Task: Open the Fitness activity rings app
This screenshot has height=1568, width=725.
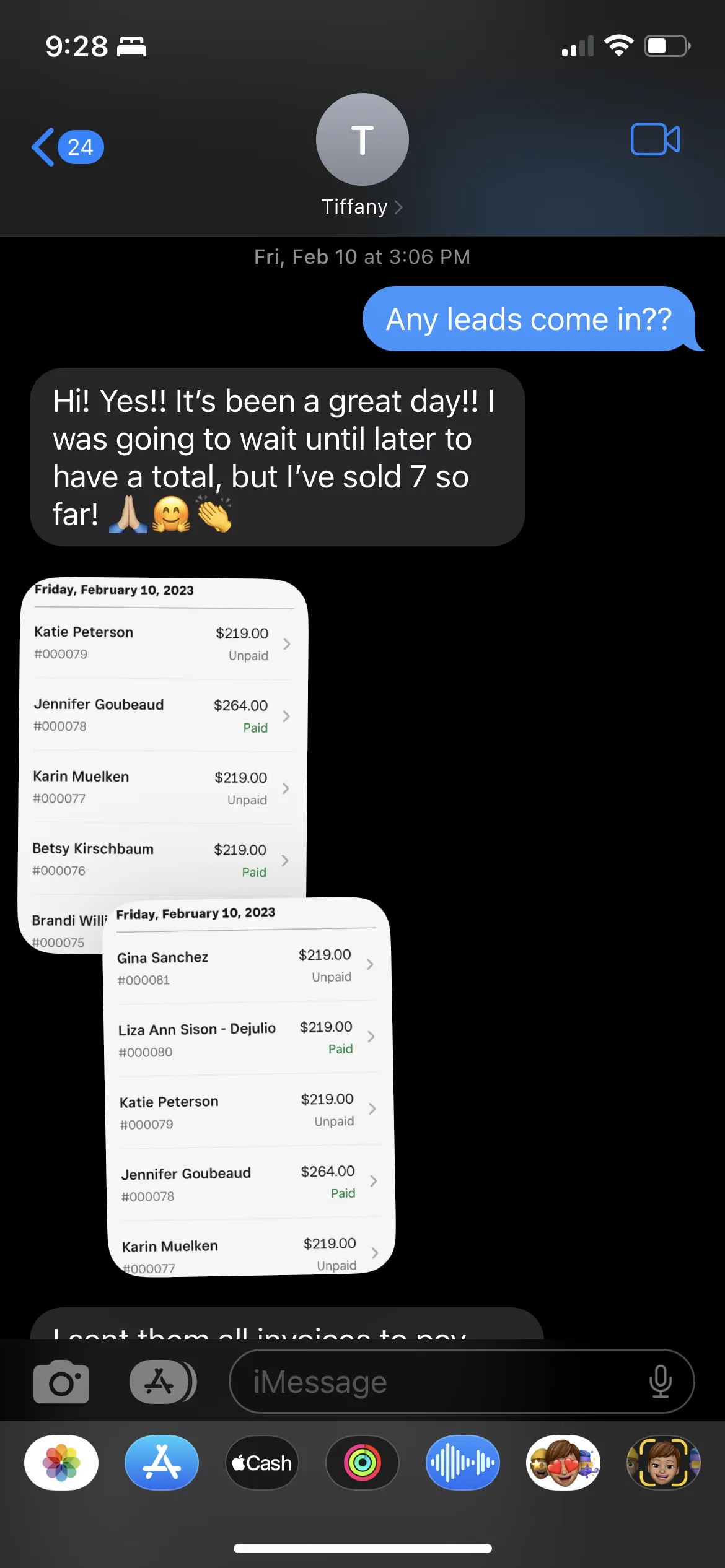Action: (x=362, y=1463)
